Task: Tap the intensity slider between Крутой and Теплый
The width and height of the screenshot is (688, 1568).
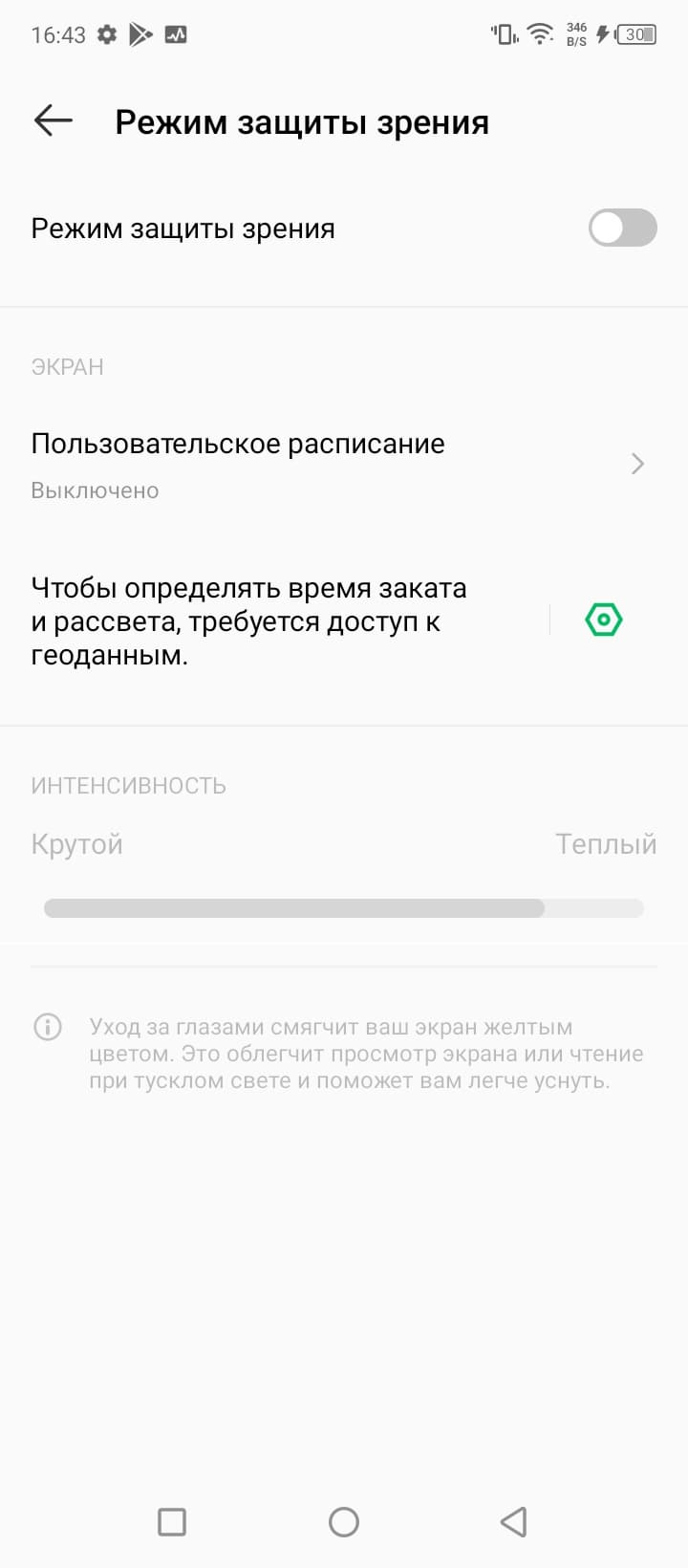Action: (344, 908)
